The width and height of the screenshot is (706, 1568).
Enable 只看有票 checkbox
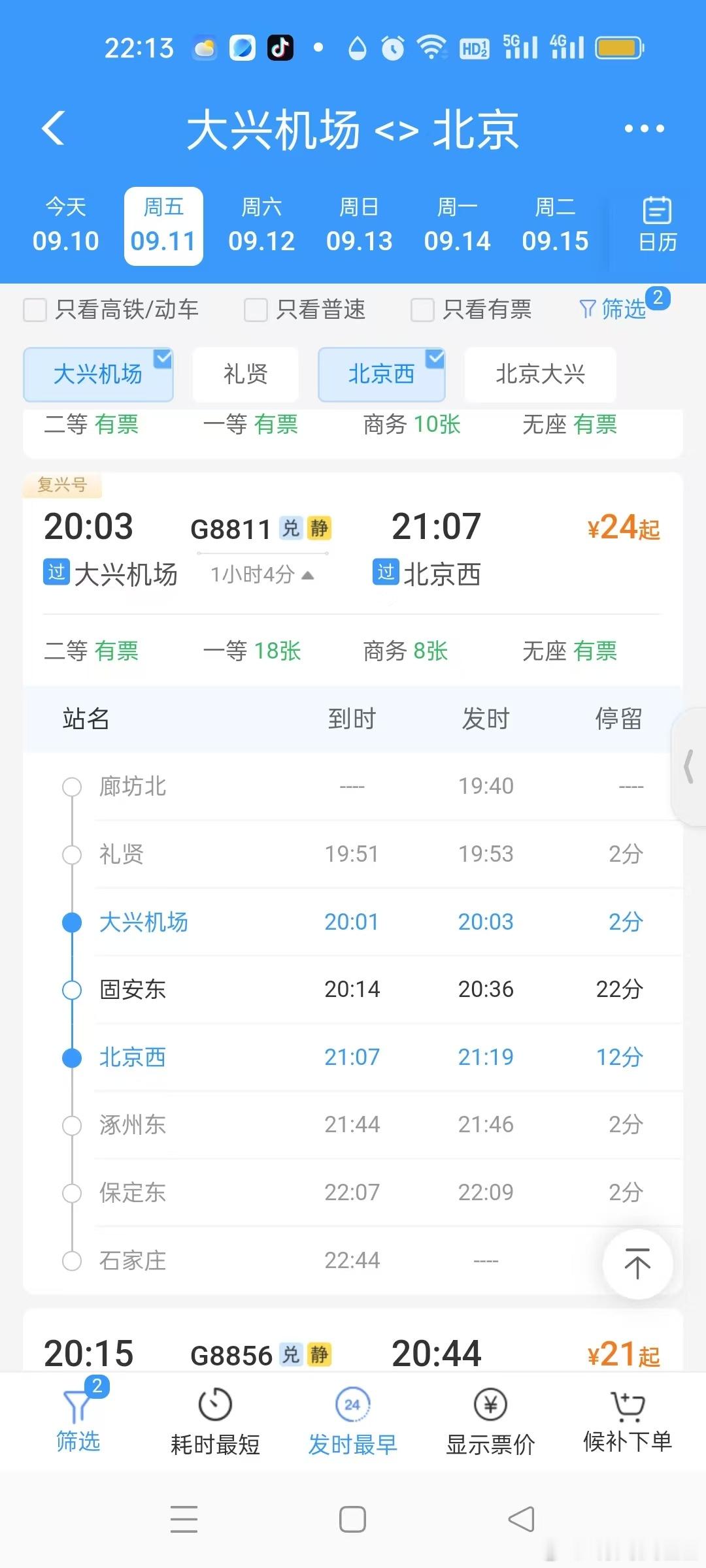point(471,310)
